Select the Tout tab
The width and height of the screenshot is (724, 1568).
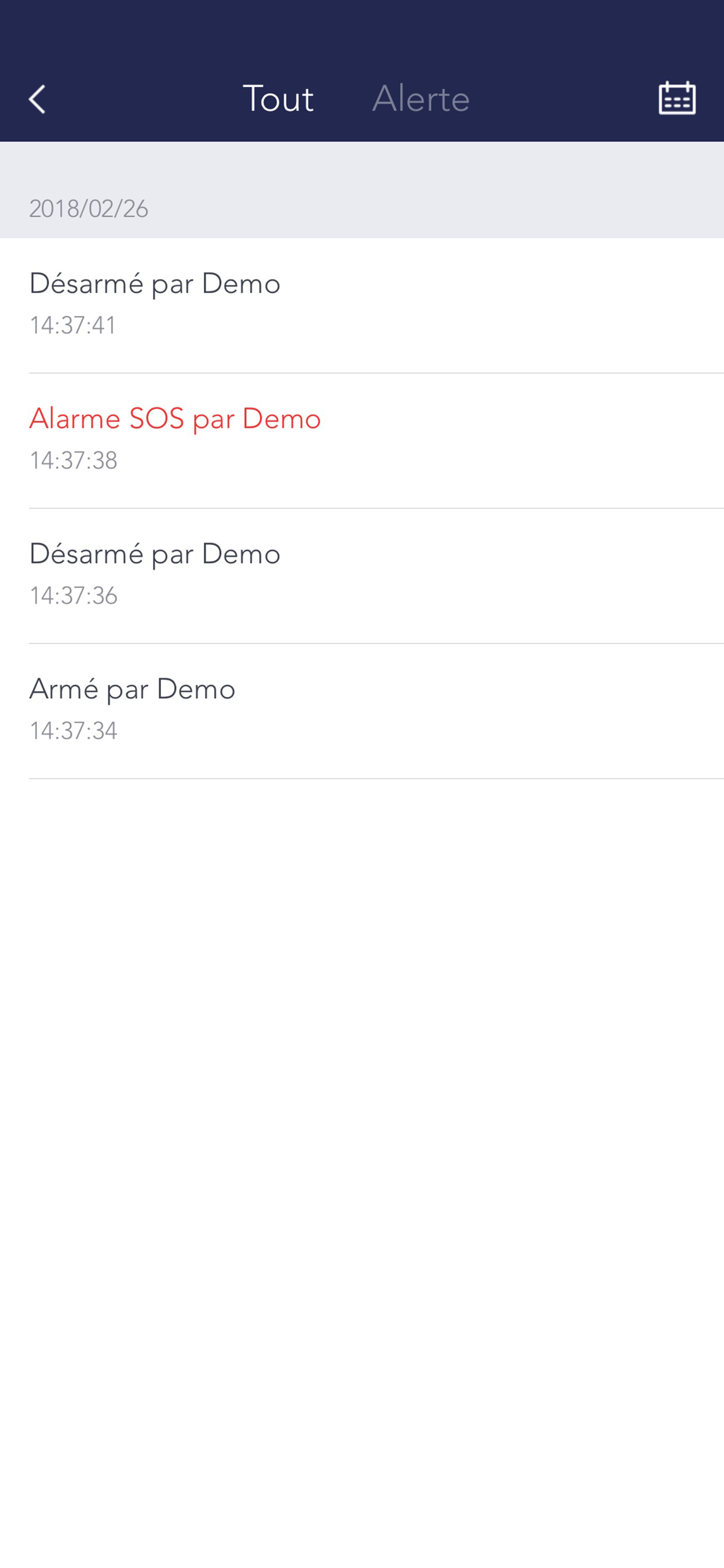point(278,99)
